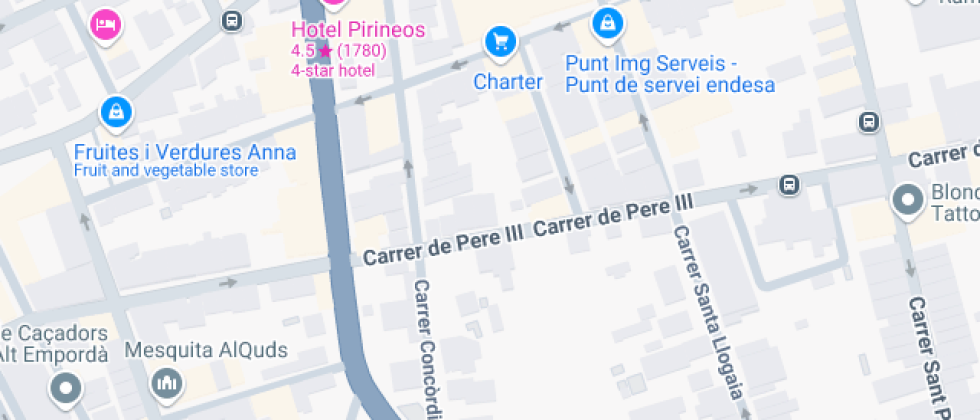Select the Charter shopping cart pin

point(500,42)
